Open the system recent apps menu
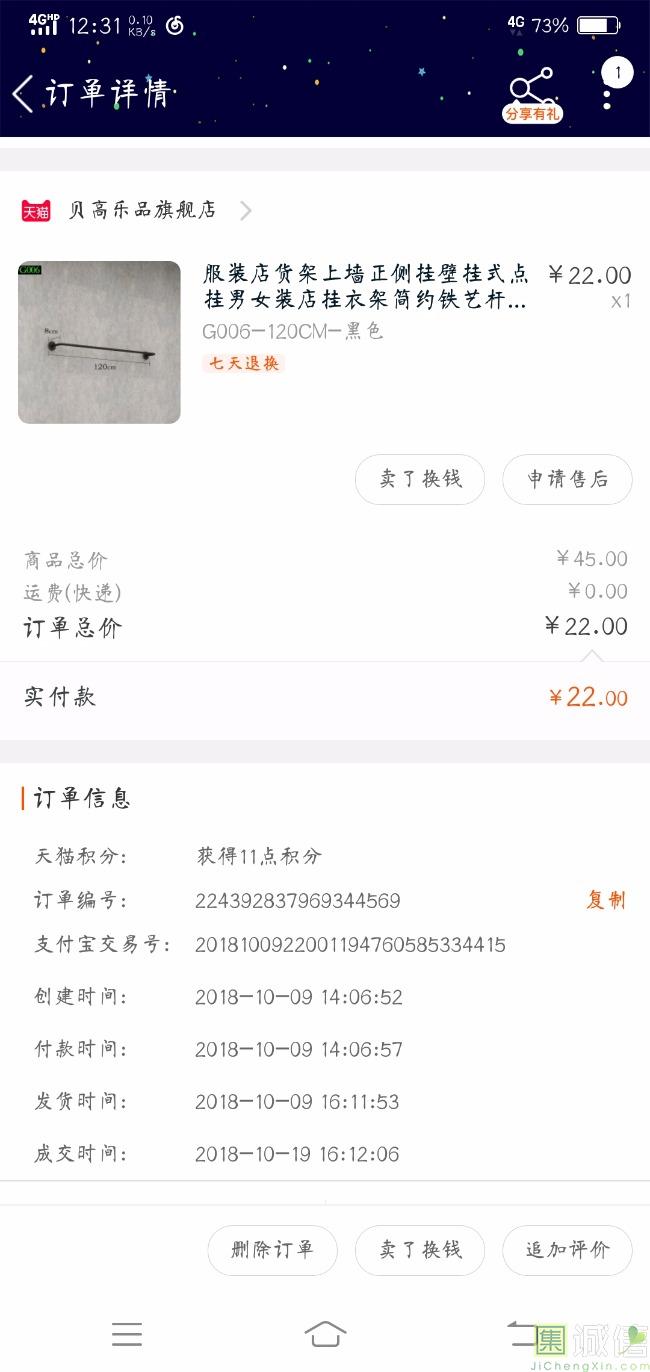 point(127,1333)
